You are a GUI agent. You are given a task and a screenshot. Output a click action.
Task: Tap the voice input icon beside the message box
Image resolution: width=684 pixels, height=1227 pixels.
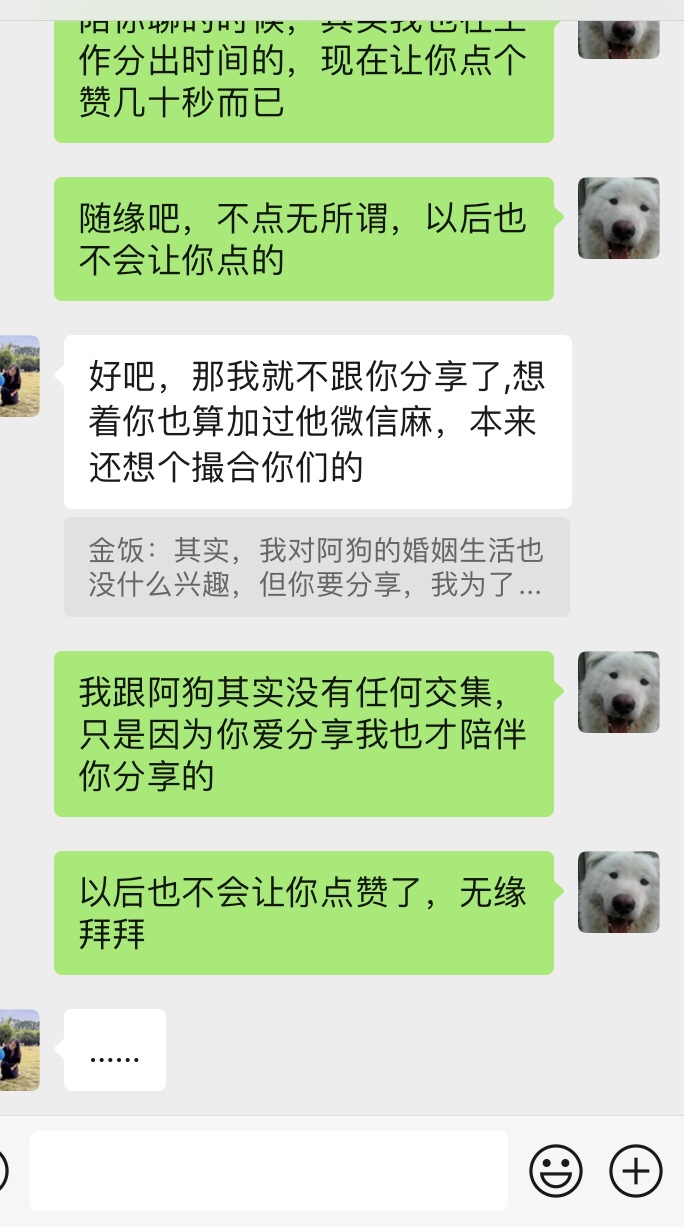click(x=3, y=1171)
